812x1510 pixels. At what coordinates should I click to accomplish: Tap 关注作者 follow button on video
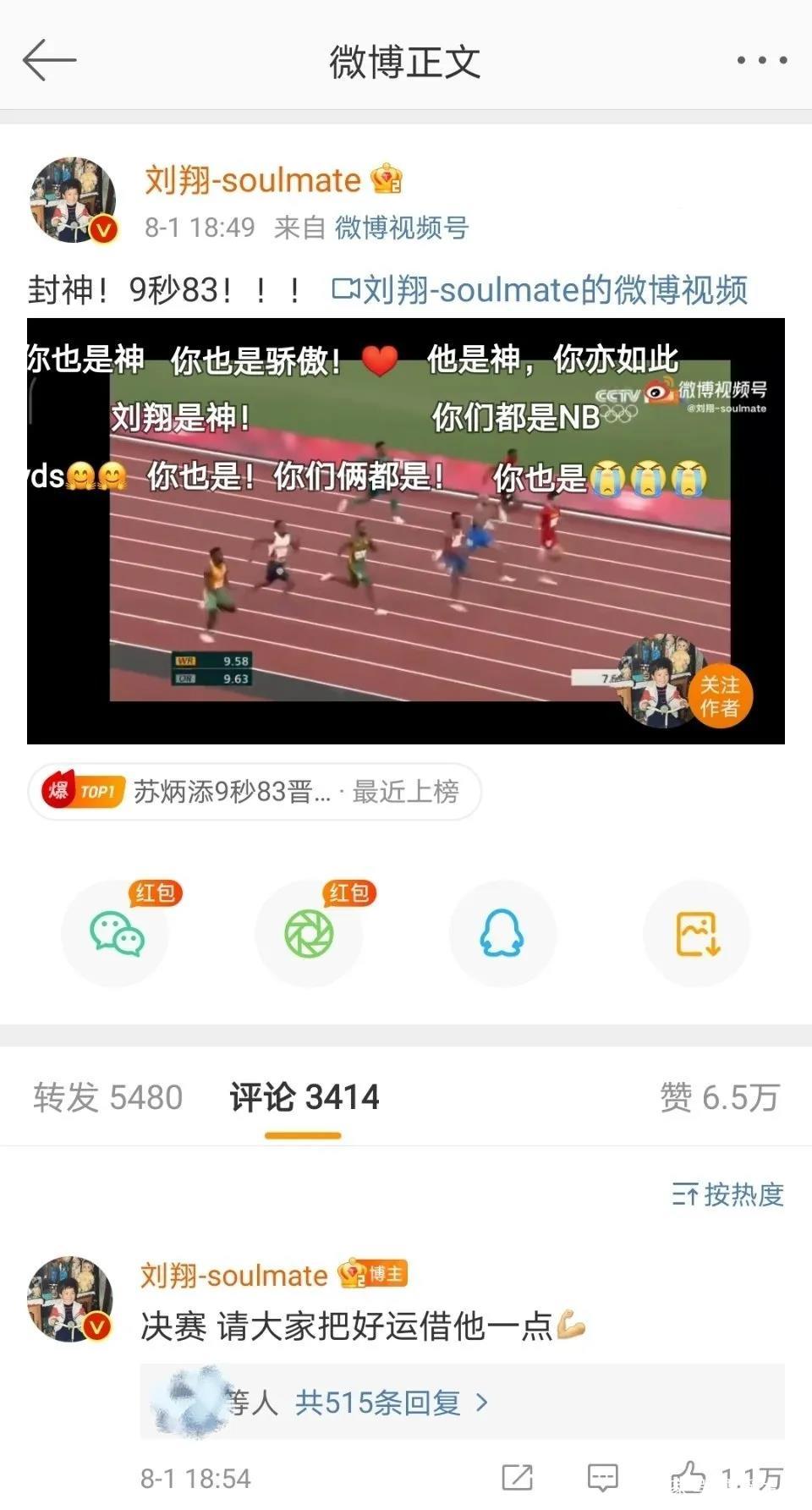point(719,695)
